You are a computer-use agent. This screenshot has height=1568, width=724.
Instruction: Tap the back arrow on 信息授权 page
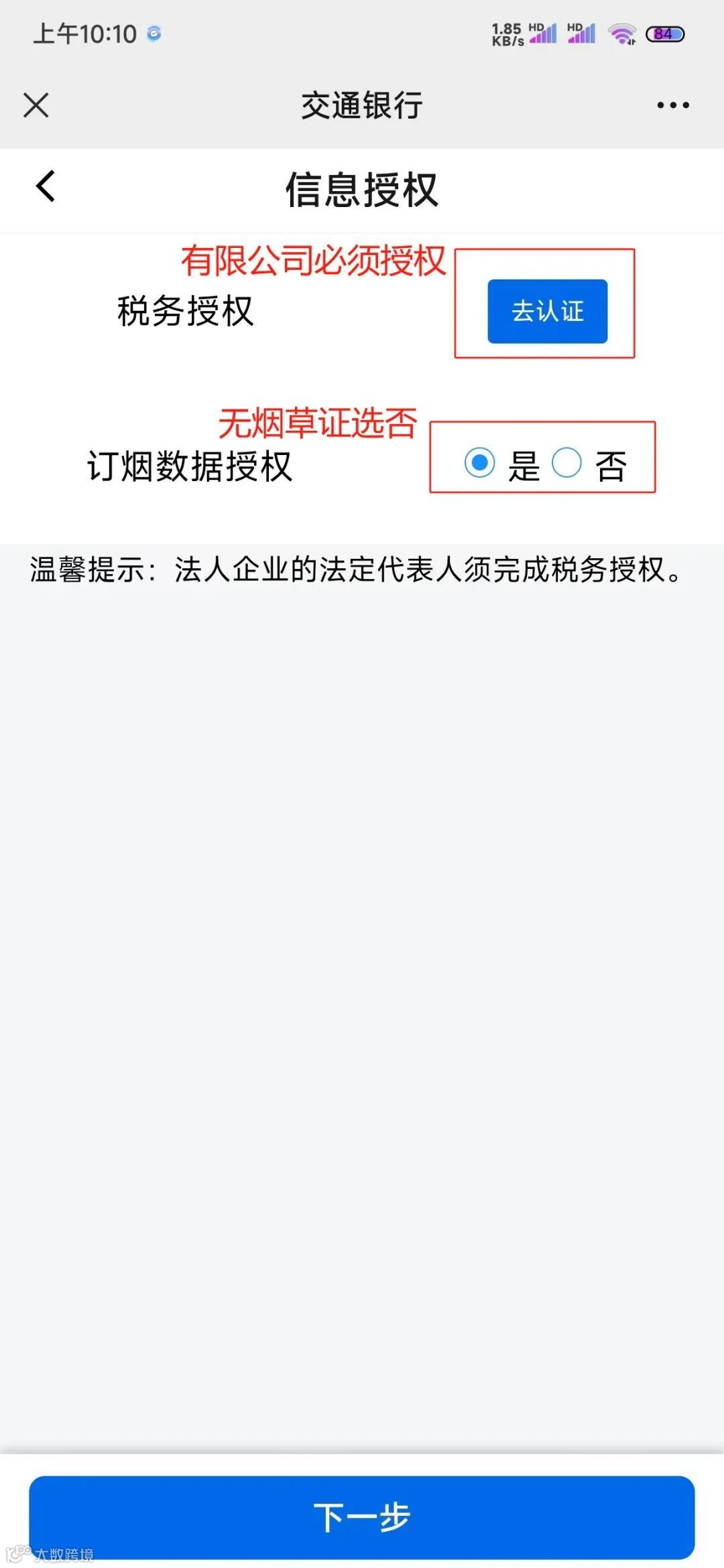[x=46, y=186]
